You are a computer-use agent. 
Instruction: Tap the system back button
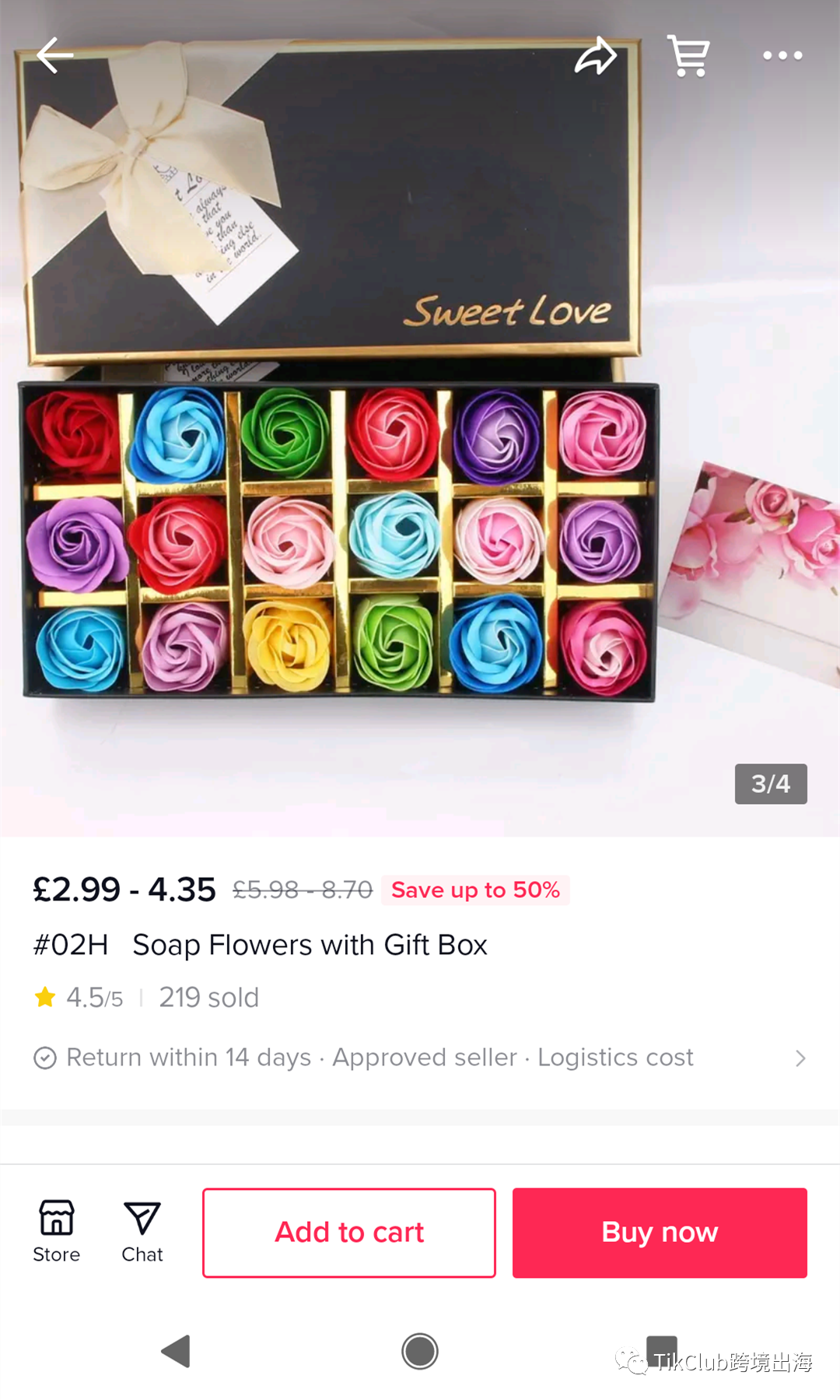pos(176,1351)
